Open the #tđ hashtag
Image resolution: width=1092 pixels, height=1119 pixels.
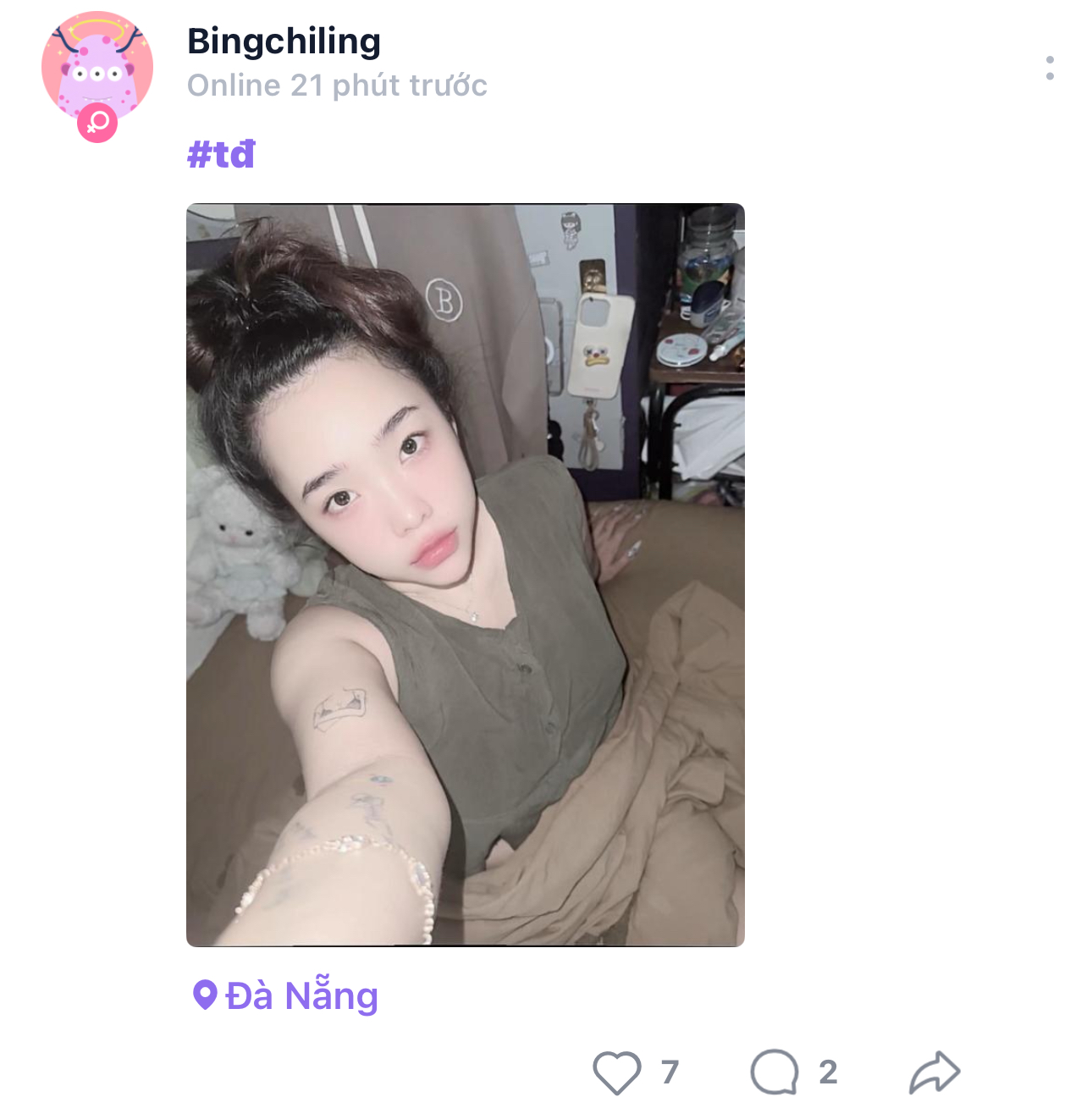click(x=220, y=155)
